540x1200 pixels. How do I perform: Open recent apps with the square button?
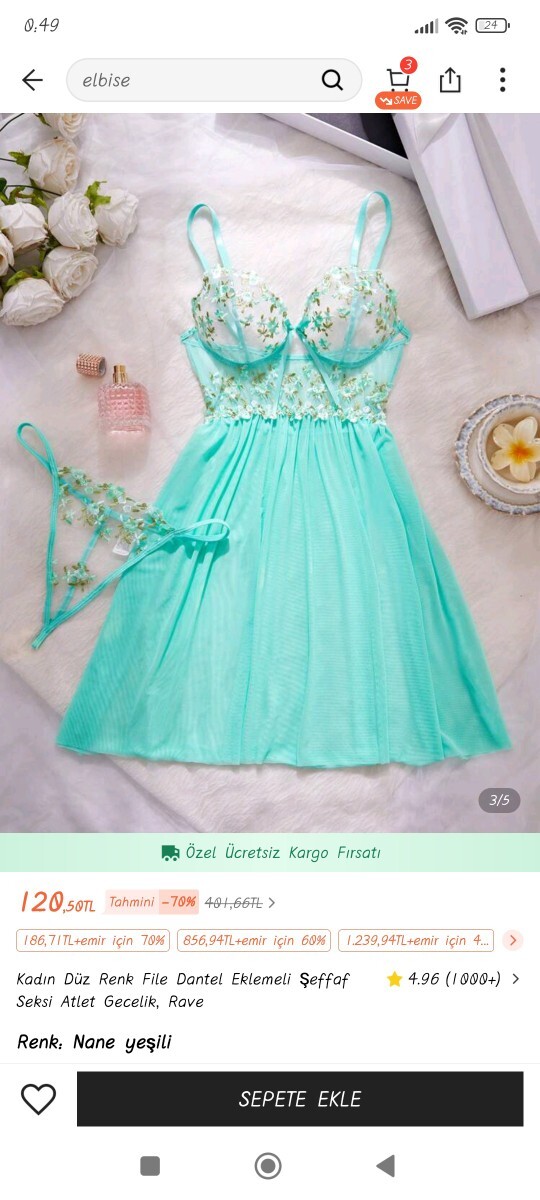coord(150,1165)
